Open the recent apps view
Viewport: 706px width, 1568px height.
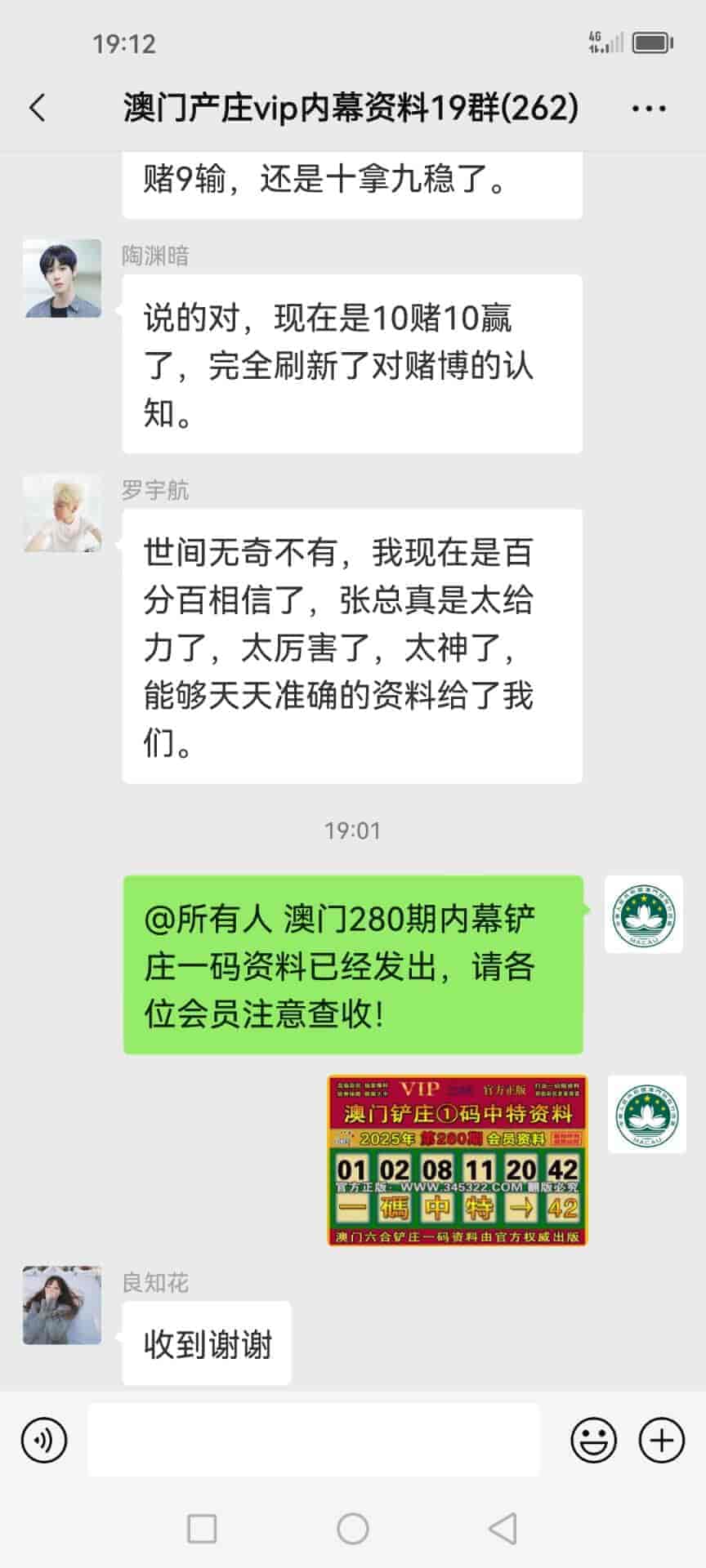[x=202, y=1529]
